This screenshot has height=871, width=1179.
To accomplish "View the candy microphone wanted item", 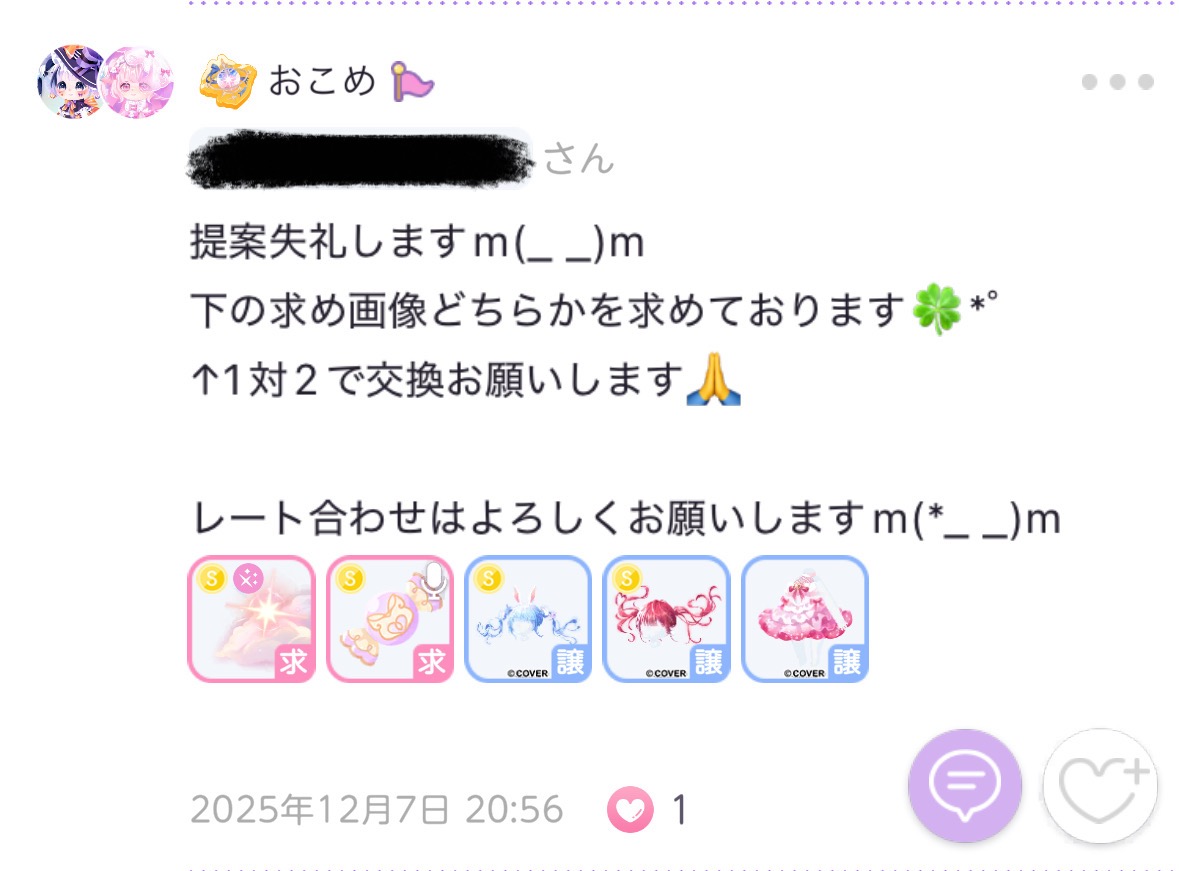I will pos(390,619).
